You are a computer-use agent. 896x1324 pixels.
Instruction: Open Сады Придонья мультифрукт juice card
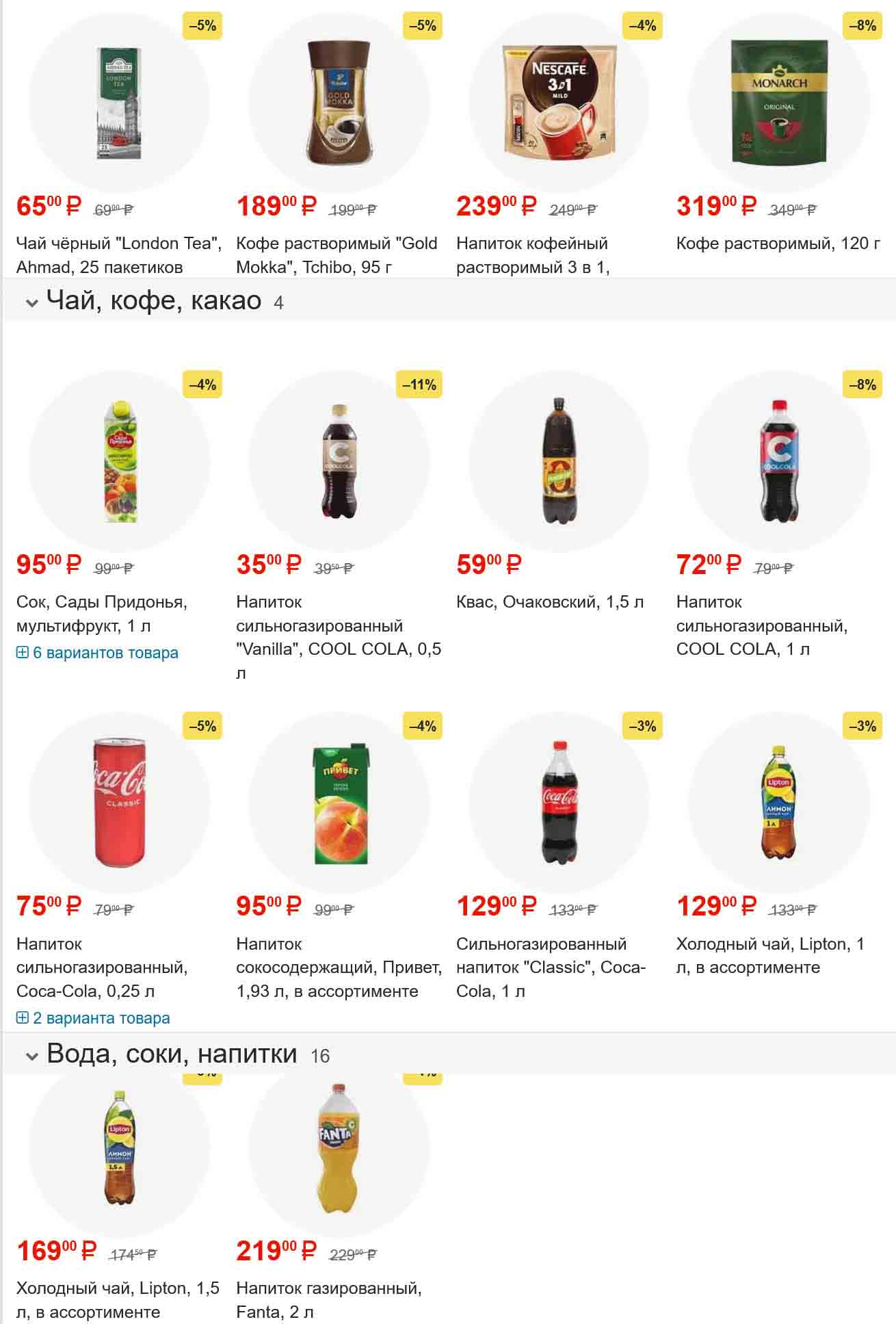pyautogui.click(x=119, y=462)
